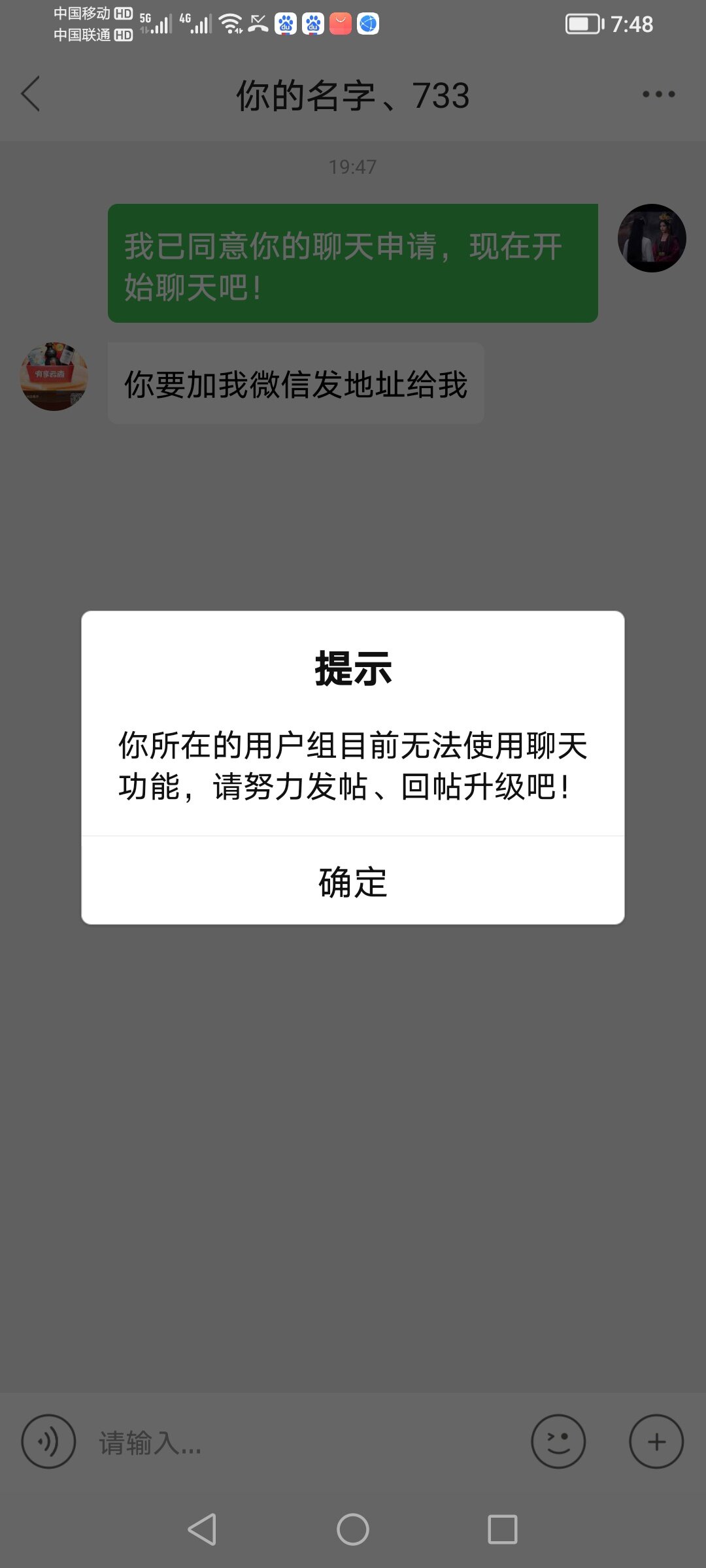The image size is (706, 1568).
Task: Tap the system home button
Action: (353, 1529)
